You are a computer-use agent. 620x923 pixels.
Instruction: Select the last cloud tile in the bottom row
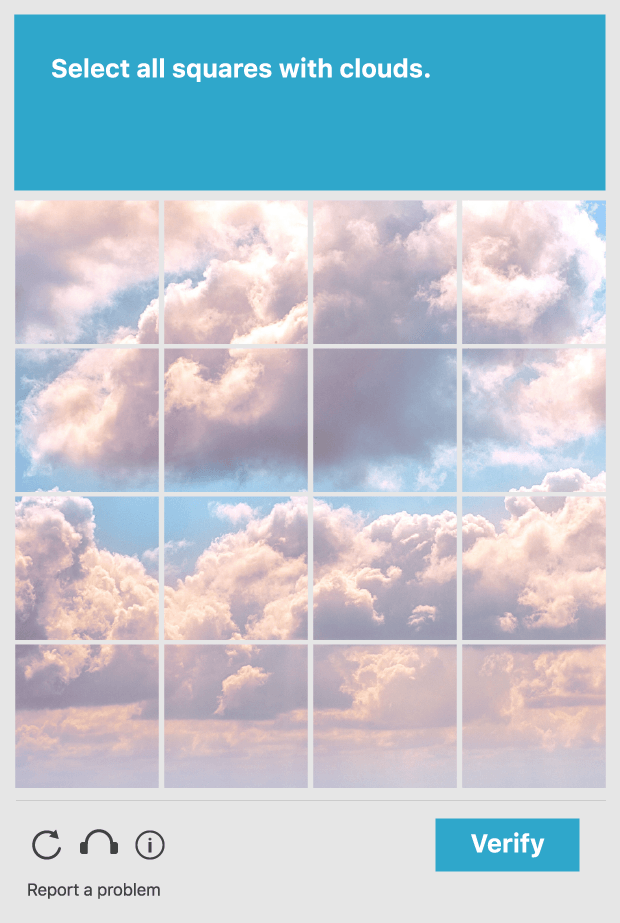533,716
